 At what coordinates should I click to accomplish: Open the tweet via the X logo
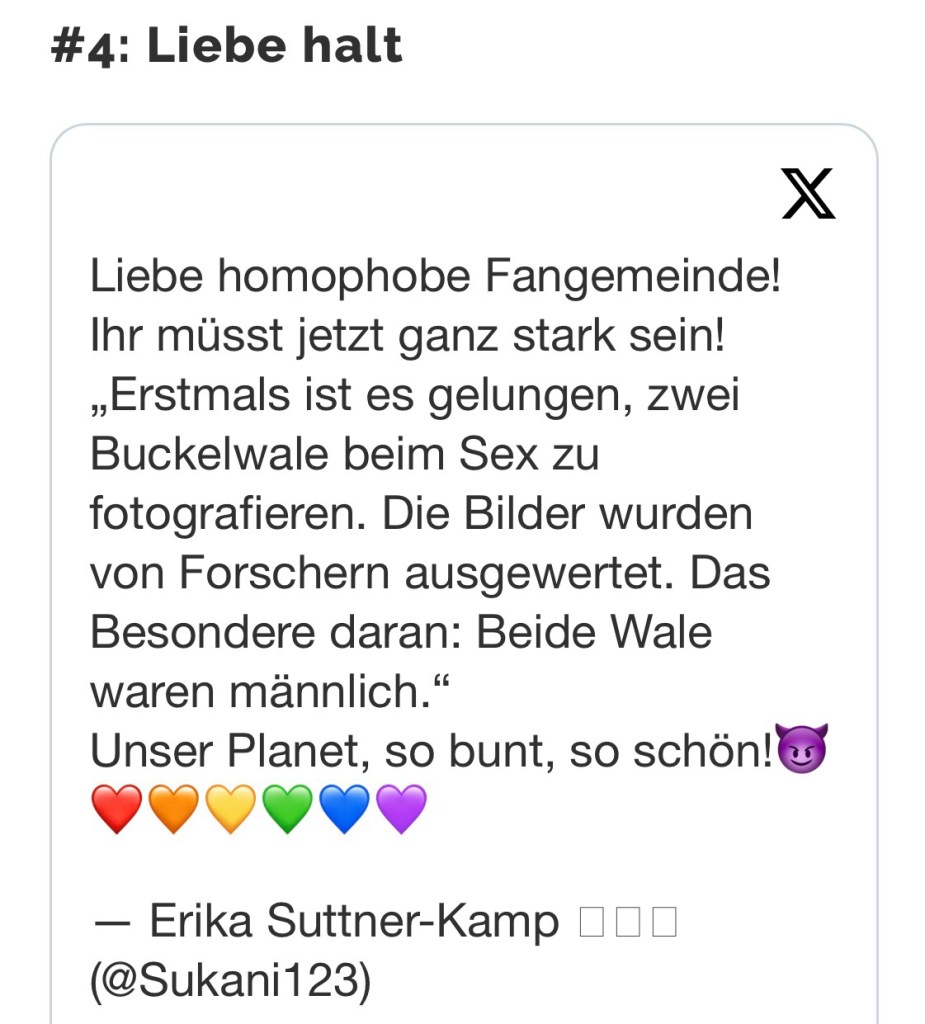807,194
